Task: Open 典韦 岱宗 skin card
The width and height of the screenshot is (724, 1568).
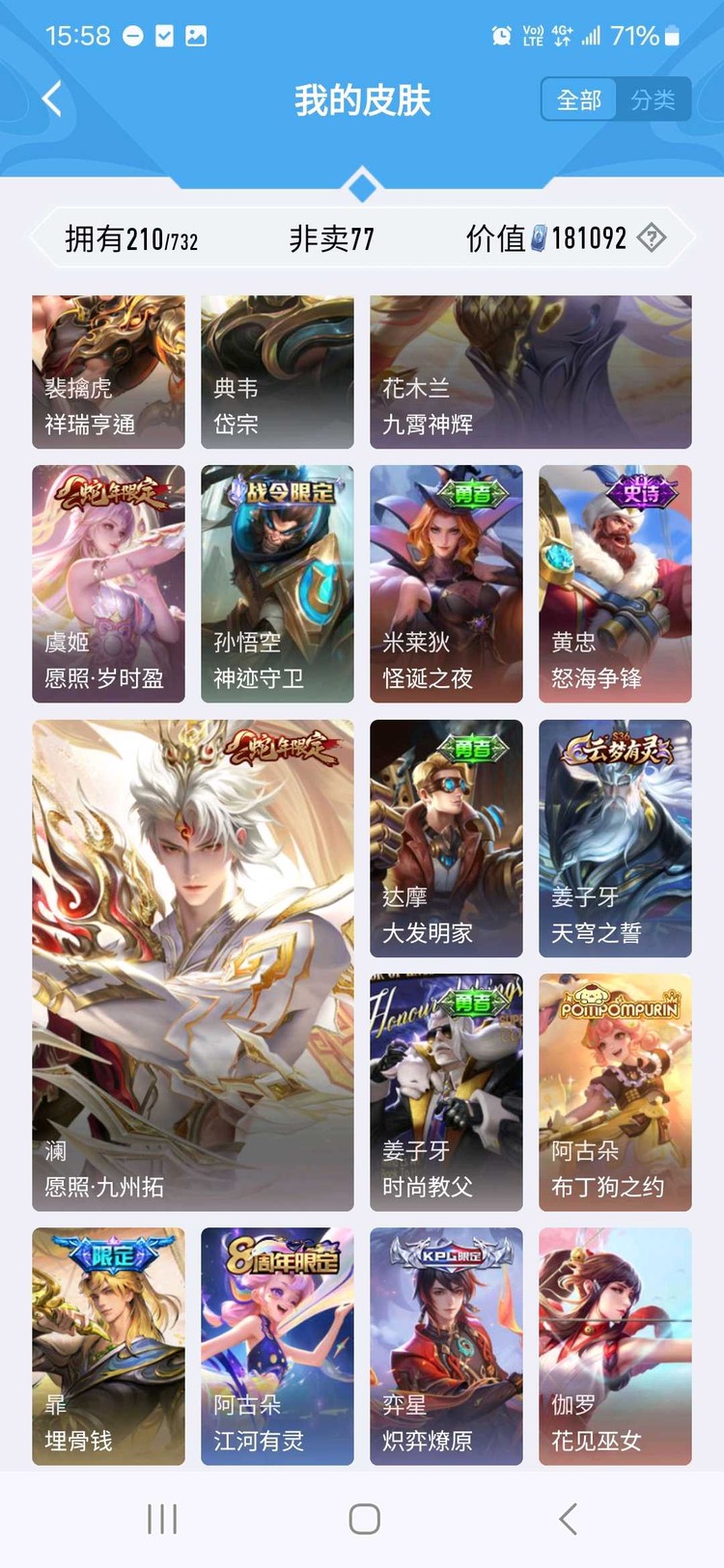Action: pos(277,372)
